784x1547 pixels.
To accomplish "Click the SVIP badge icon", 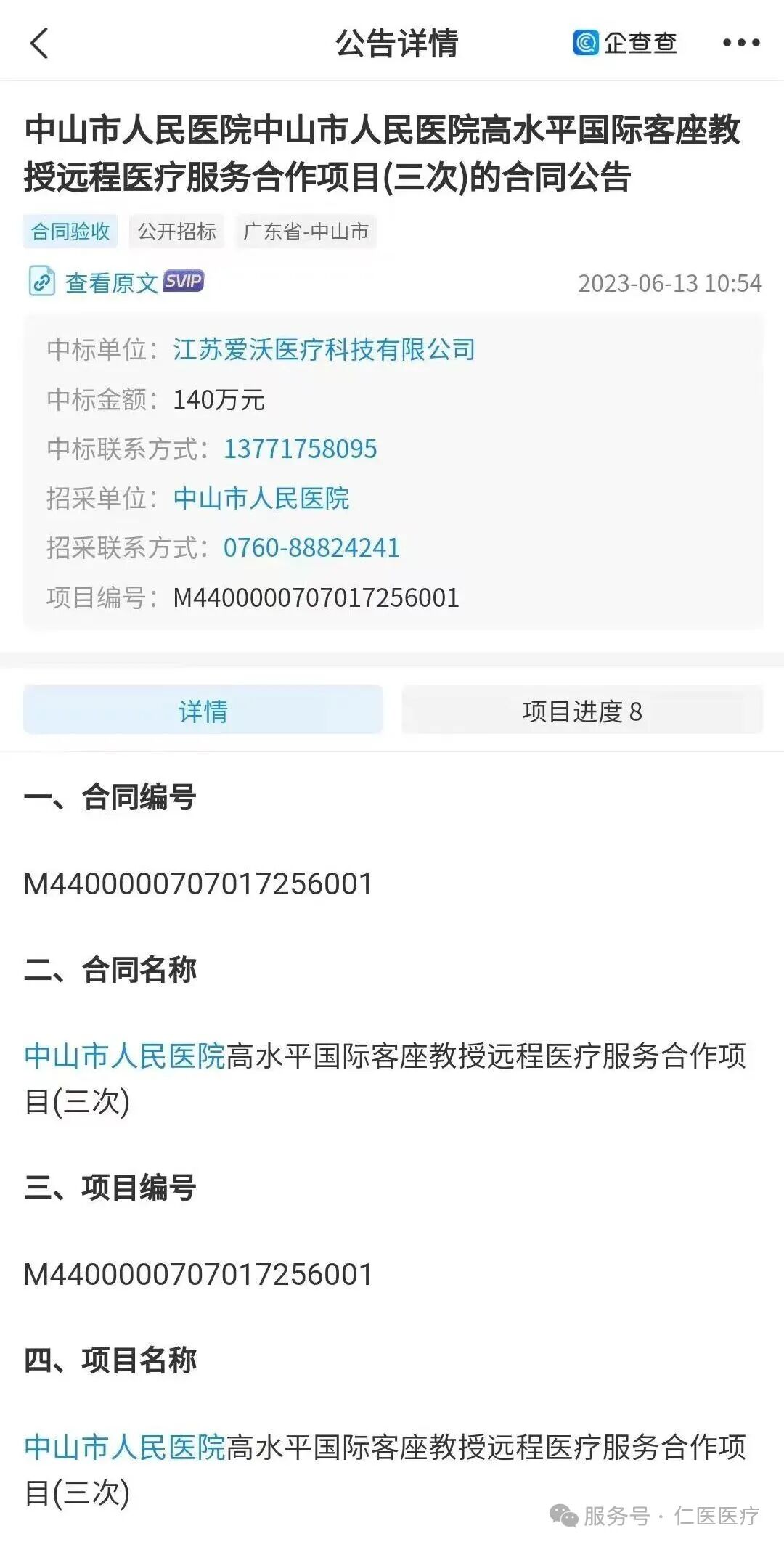I will [182, 282].
